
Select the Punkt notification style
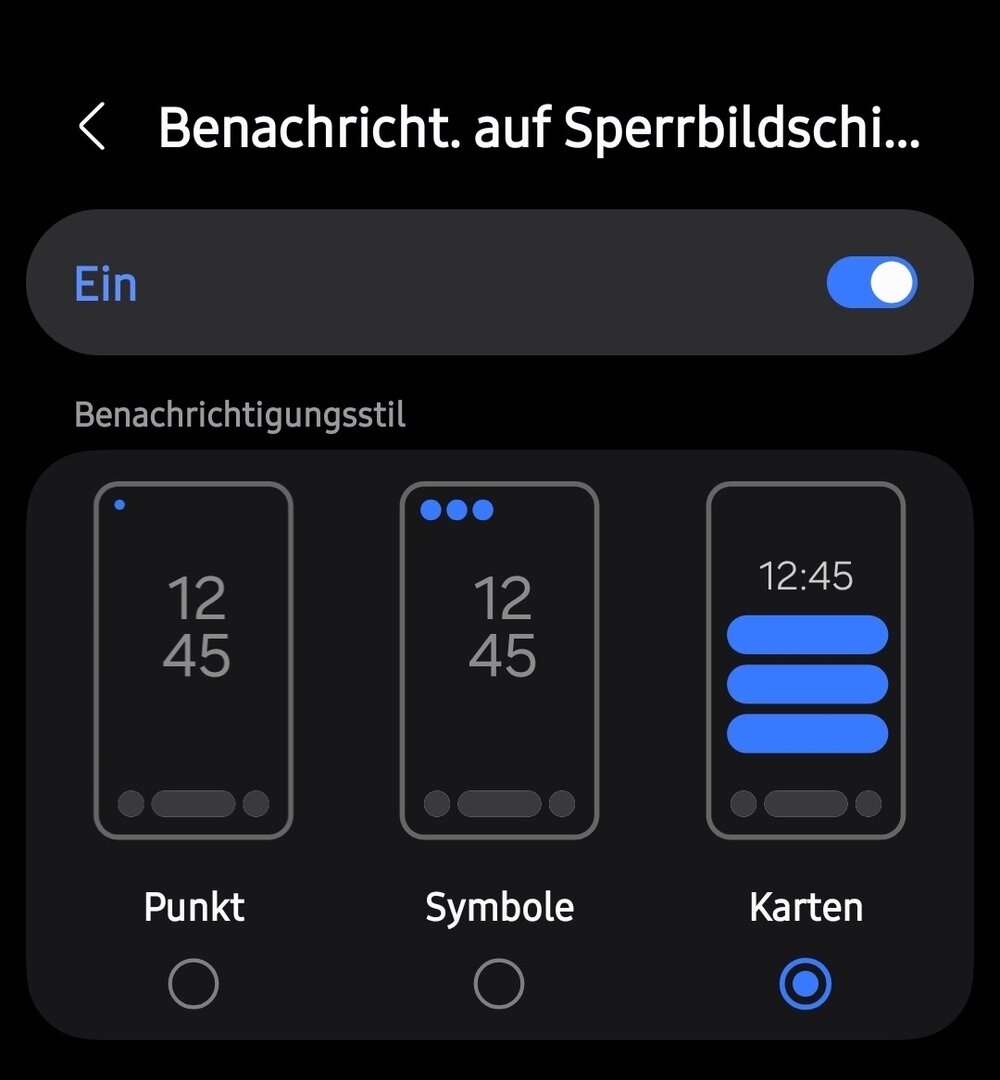click(193, 983)
